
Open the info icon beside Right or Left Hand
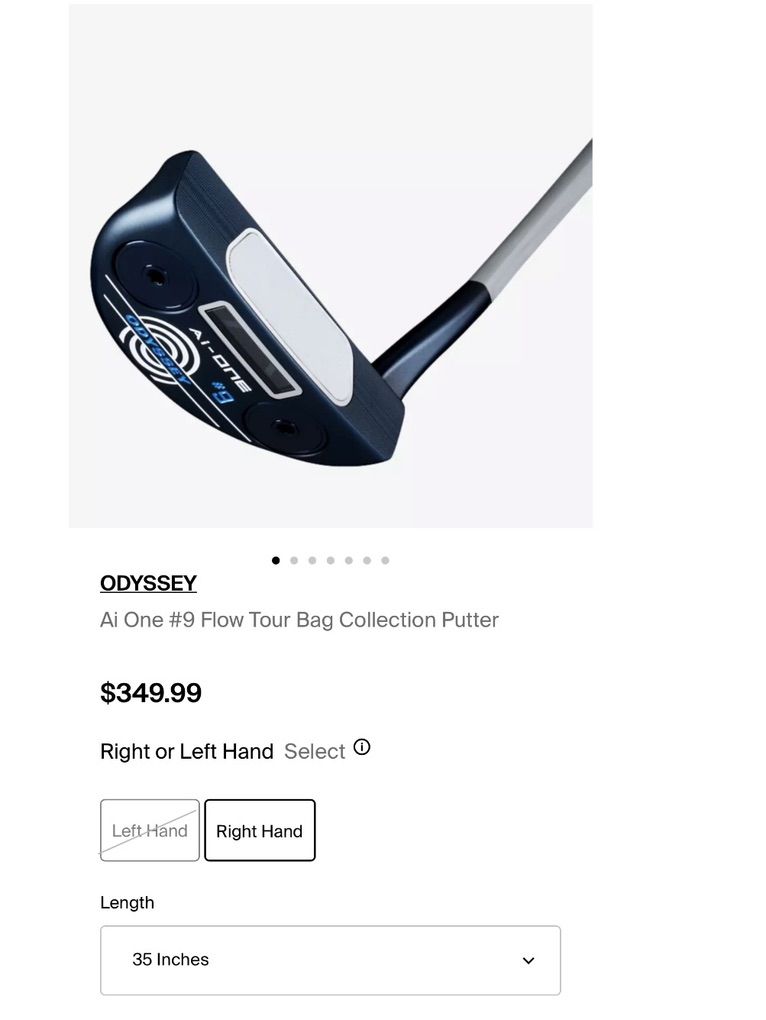[362, 747]
